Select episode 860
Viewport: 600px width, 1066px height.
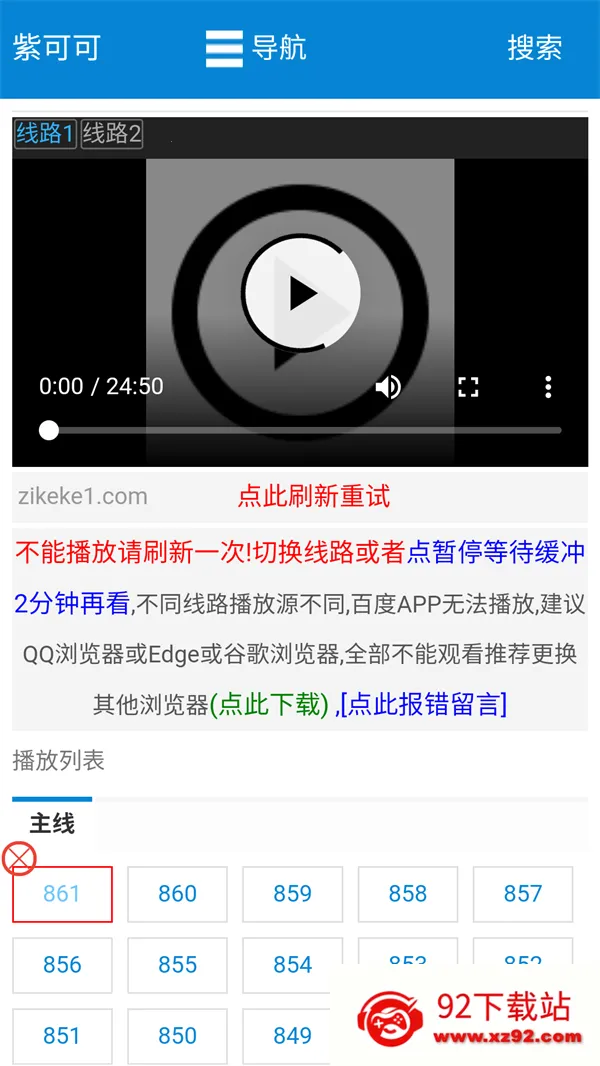177,894
